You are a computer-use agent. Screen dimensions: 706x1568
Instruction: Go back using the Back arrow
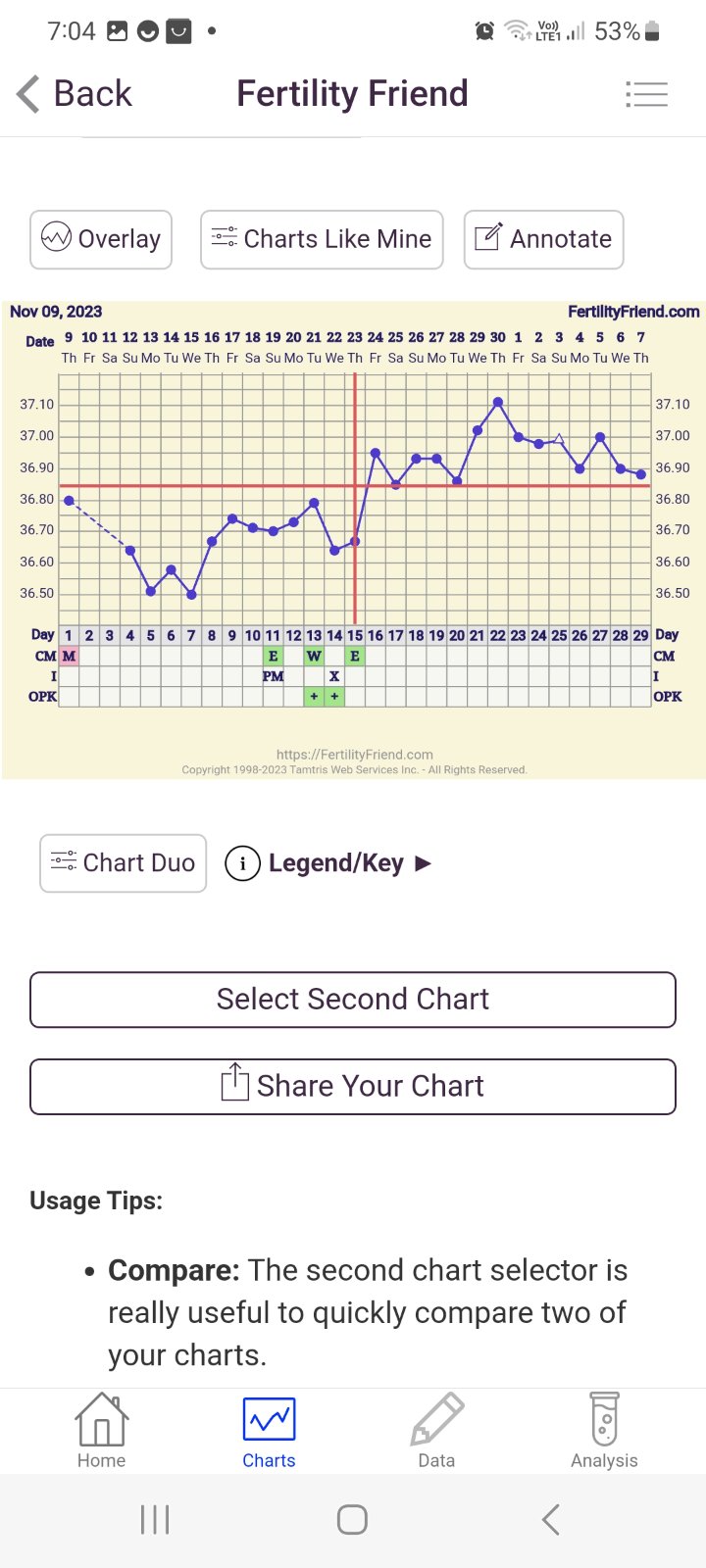pos(75,94)
